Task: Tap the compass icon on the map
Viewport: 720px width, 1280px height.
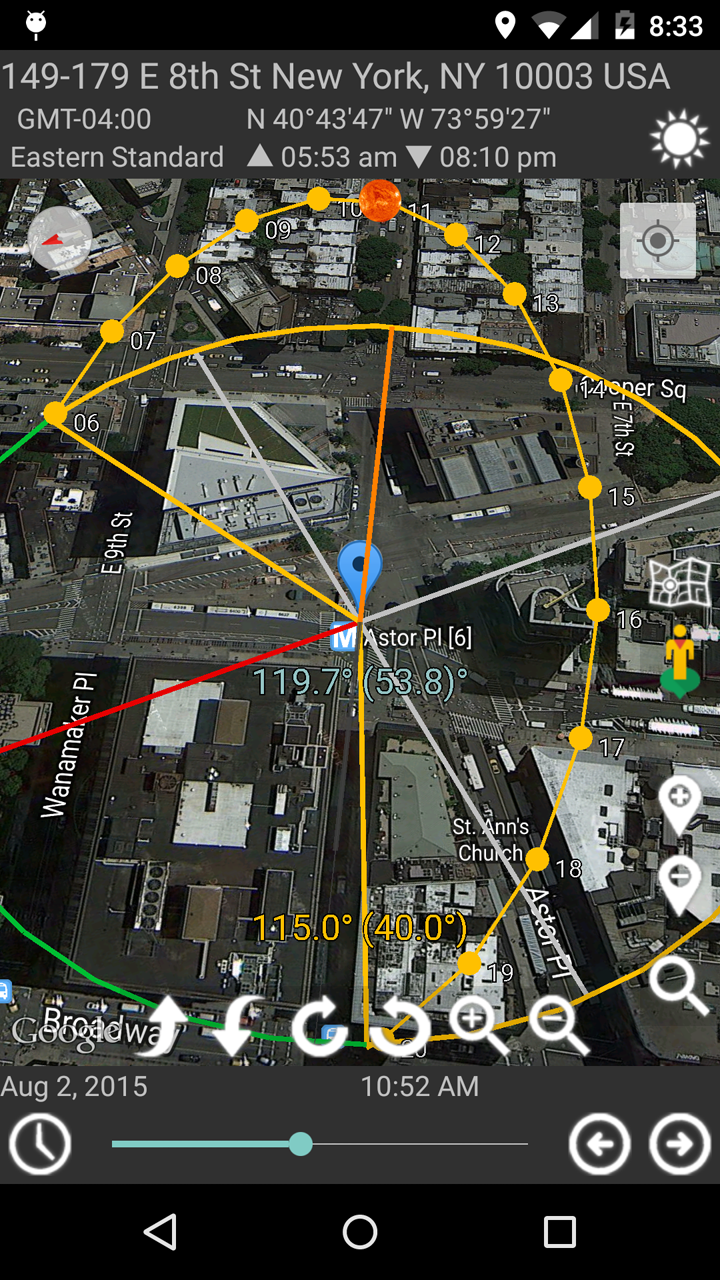Action: pos(60,239)
